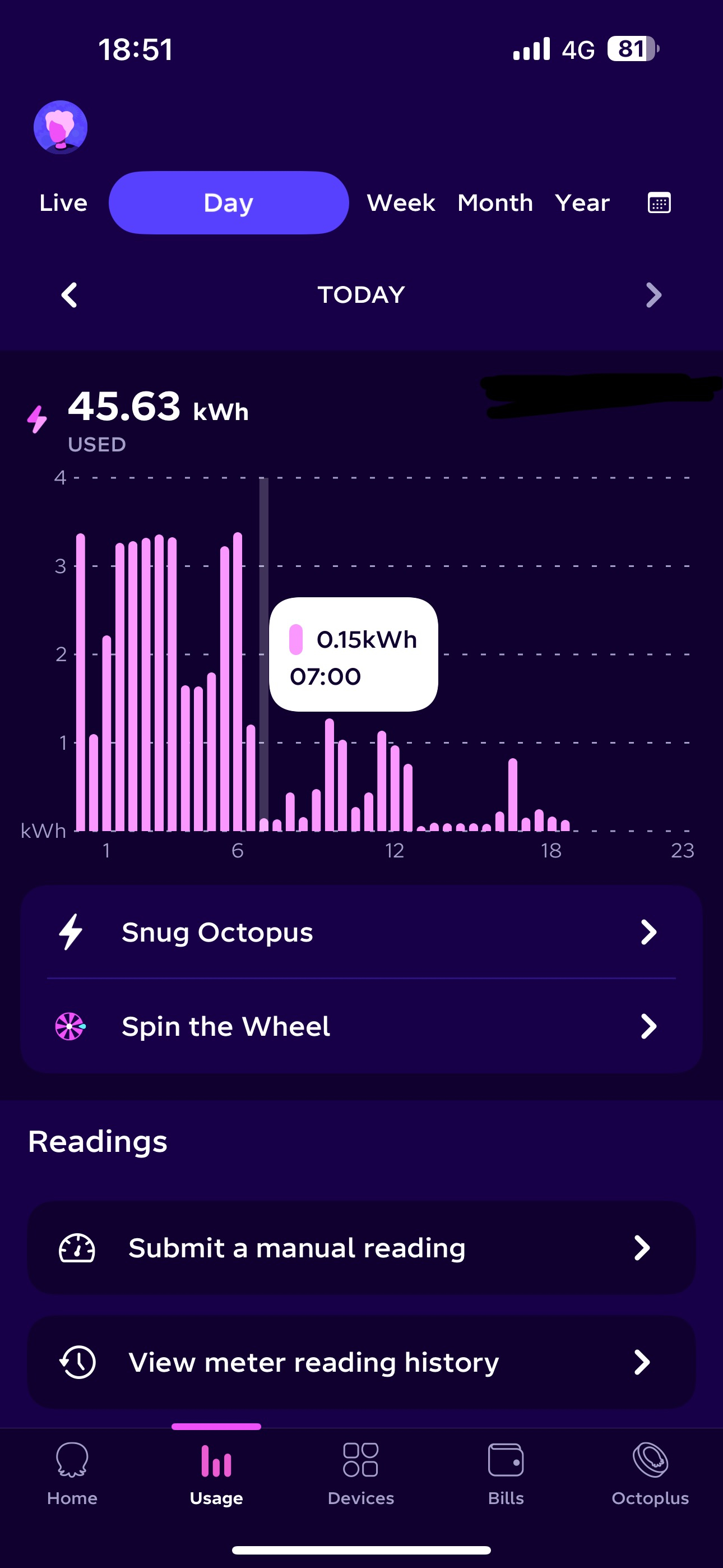Open the profile avatar
The image size is (723, 1568).
click(x=61, y=127)
